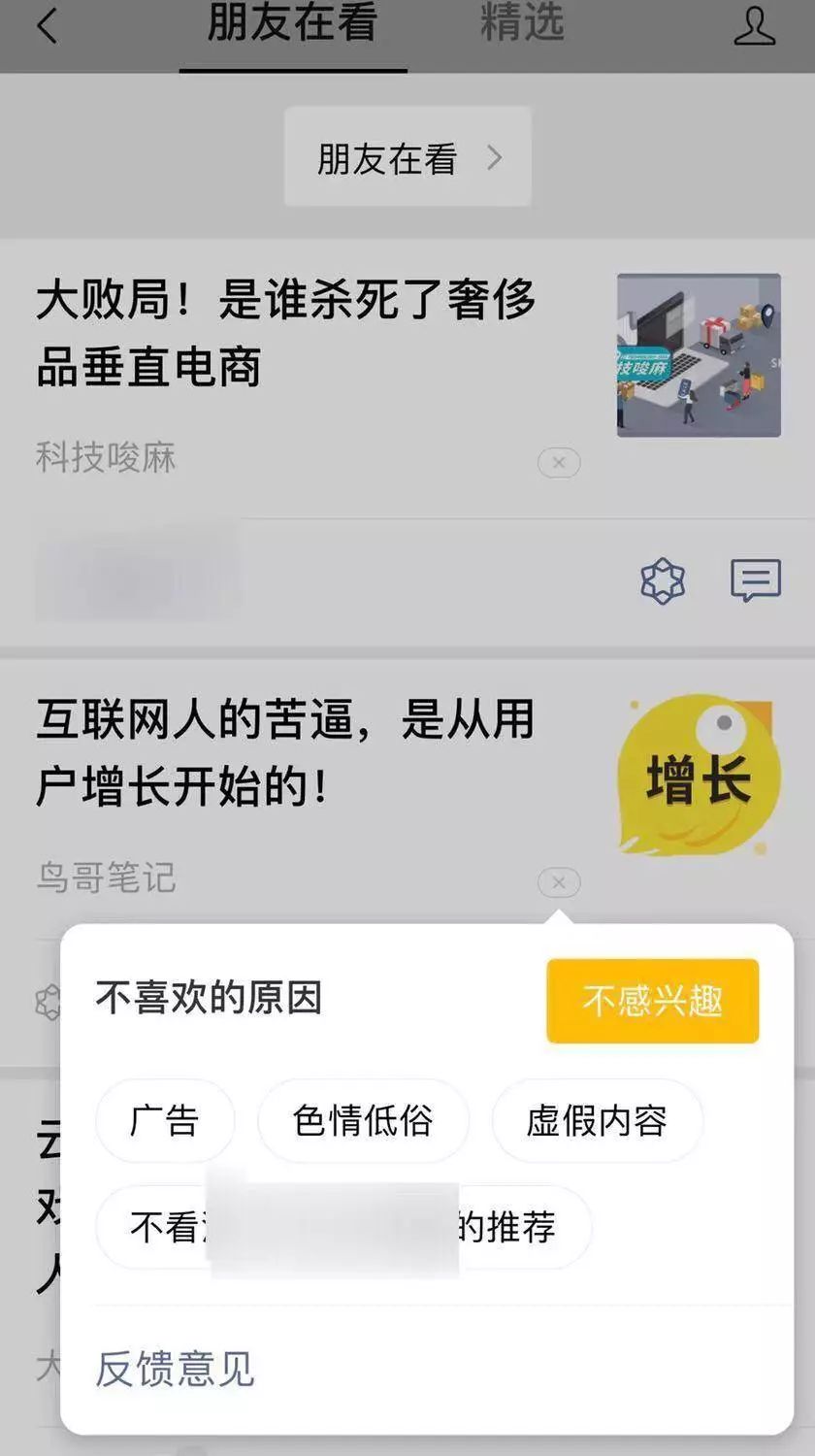Go back with the top-left arrow

coord(47,26)
